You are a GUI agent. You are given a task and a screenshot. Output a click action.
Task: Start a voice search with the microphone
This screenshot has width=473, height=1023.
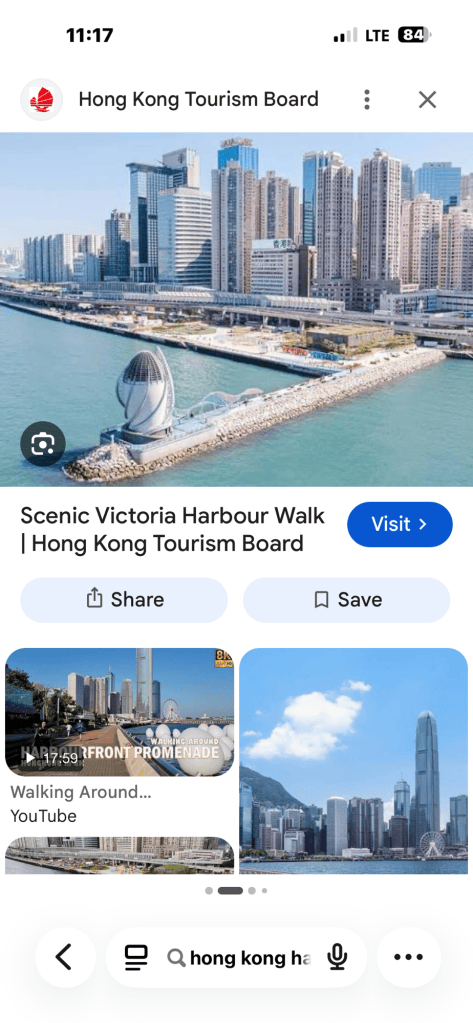[337, 957]
